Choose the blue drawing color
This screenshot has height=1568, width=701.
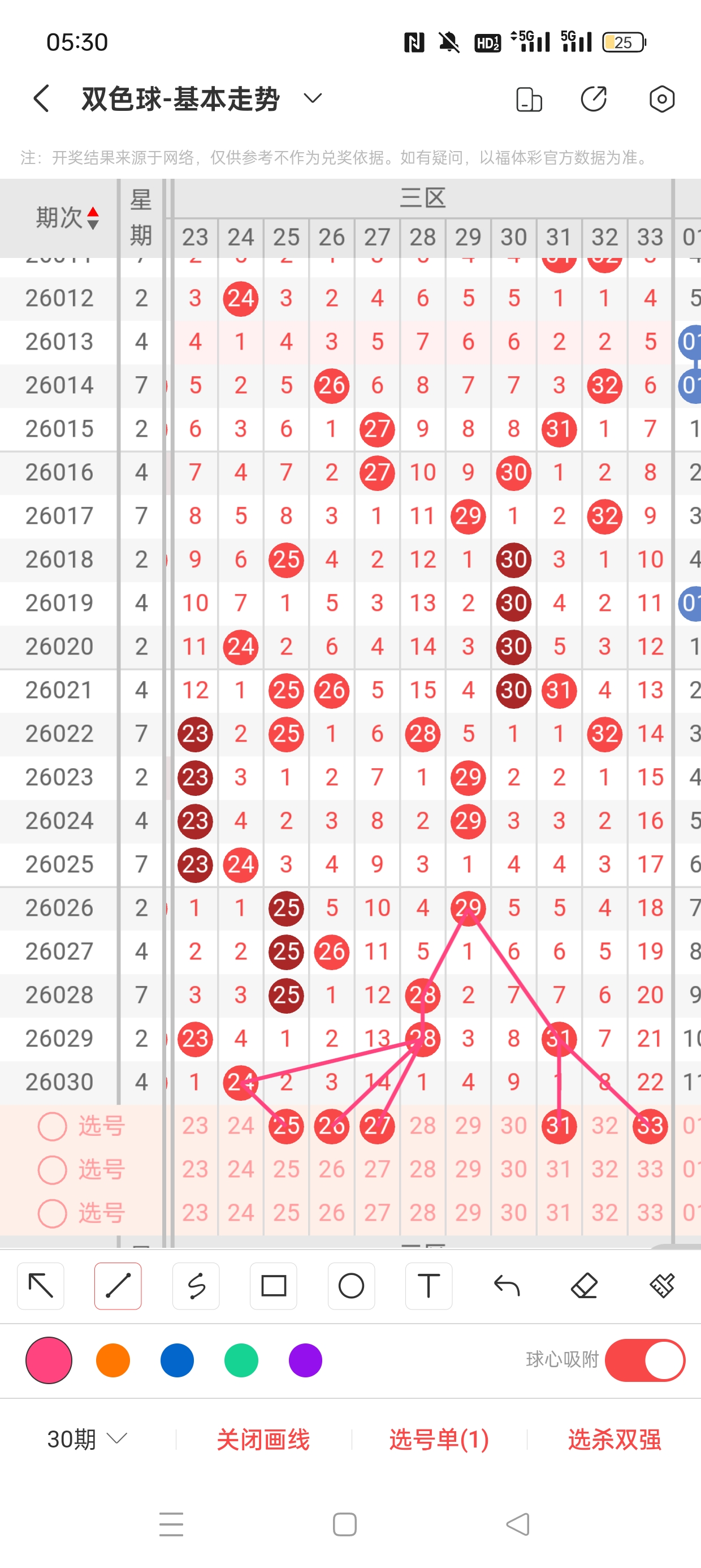[177, 1360]
